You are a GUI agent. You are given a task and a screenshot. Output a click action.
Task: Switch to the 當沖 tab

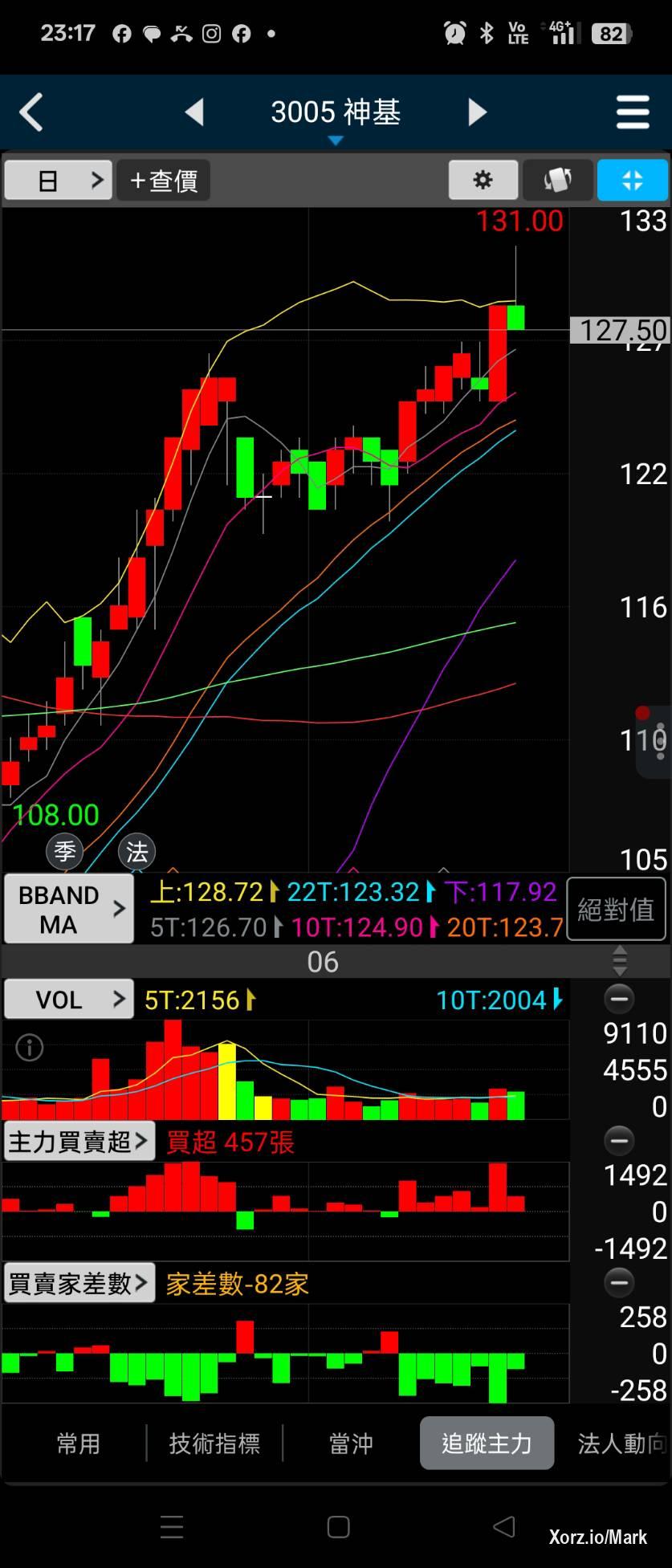click(x=351, y=1444)
